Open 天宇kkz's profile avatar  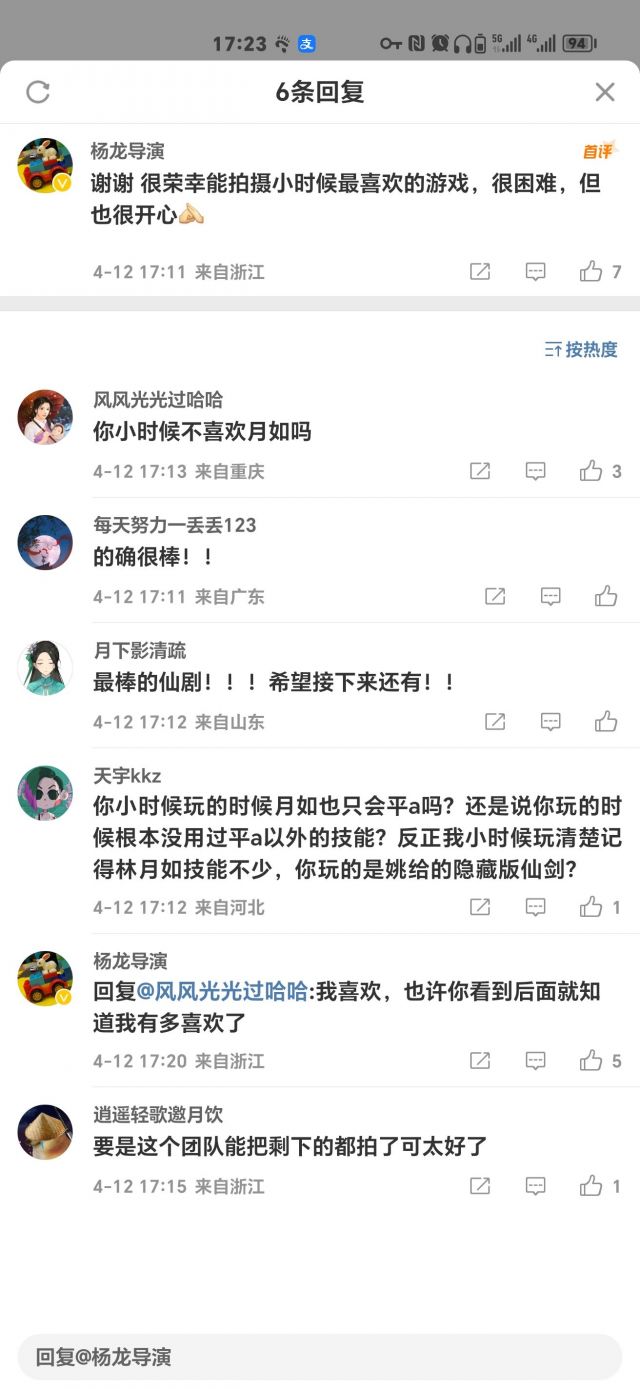[45, 793]
